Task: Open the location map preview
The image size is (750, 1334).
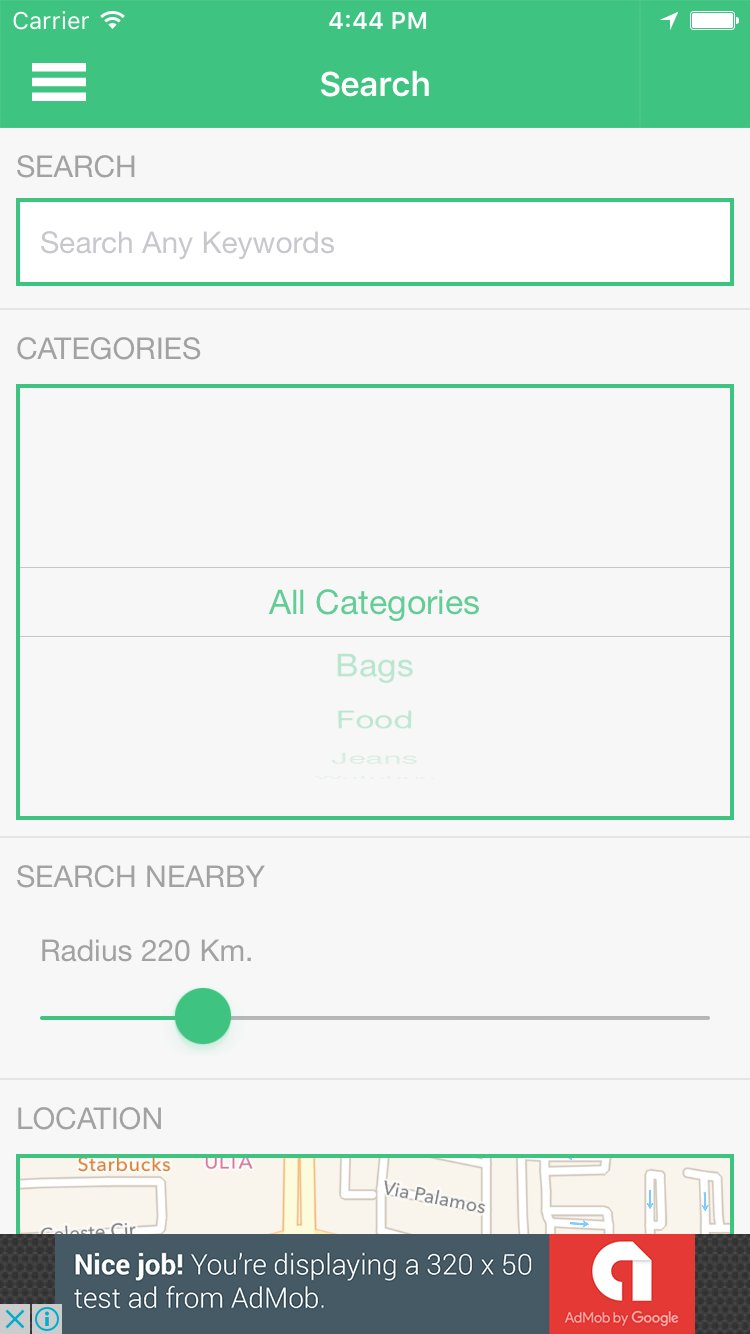Action: pos(375,1195)
